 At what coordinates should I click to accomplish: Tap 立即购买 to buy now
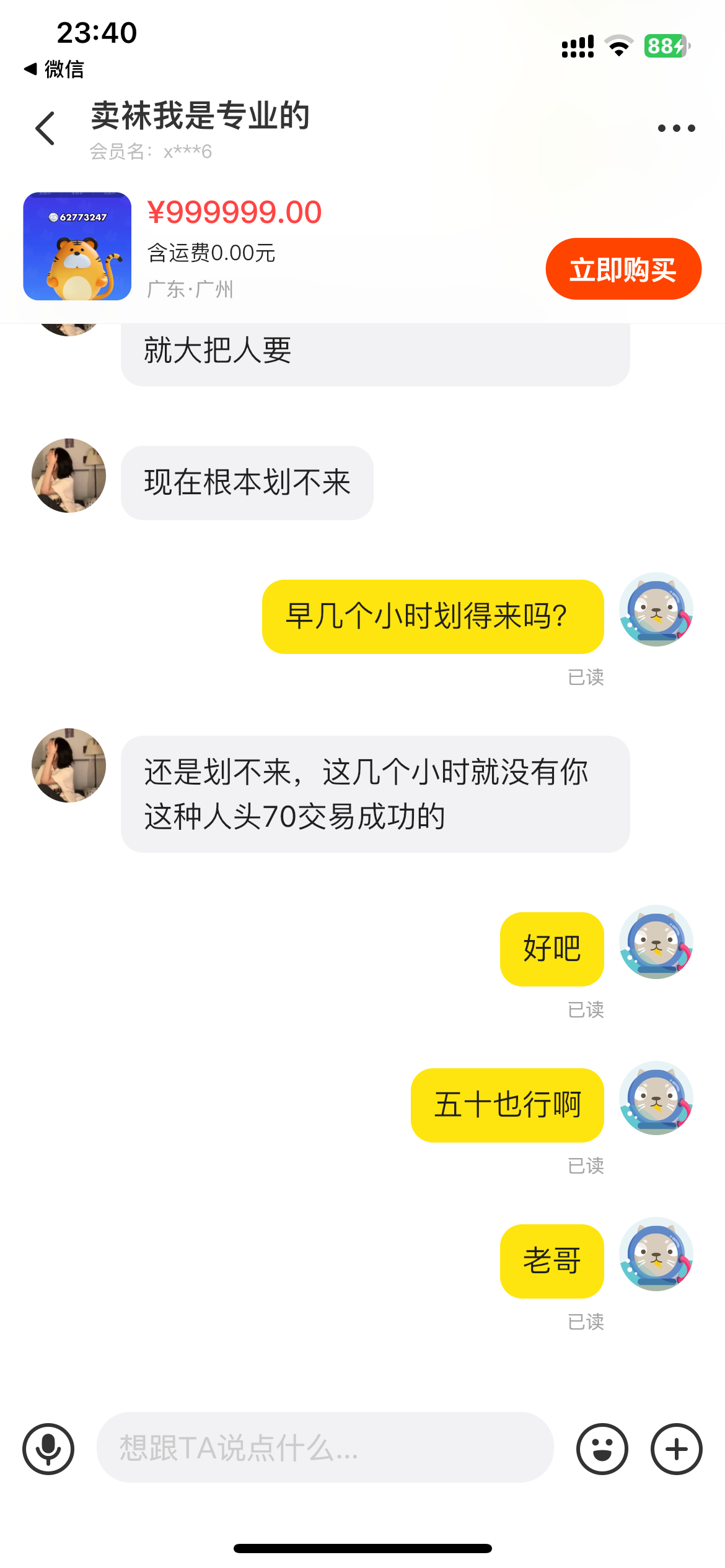pos(623,269)
